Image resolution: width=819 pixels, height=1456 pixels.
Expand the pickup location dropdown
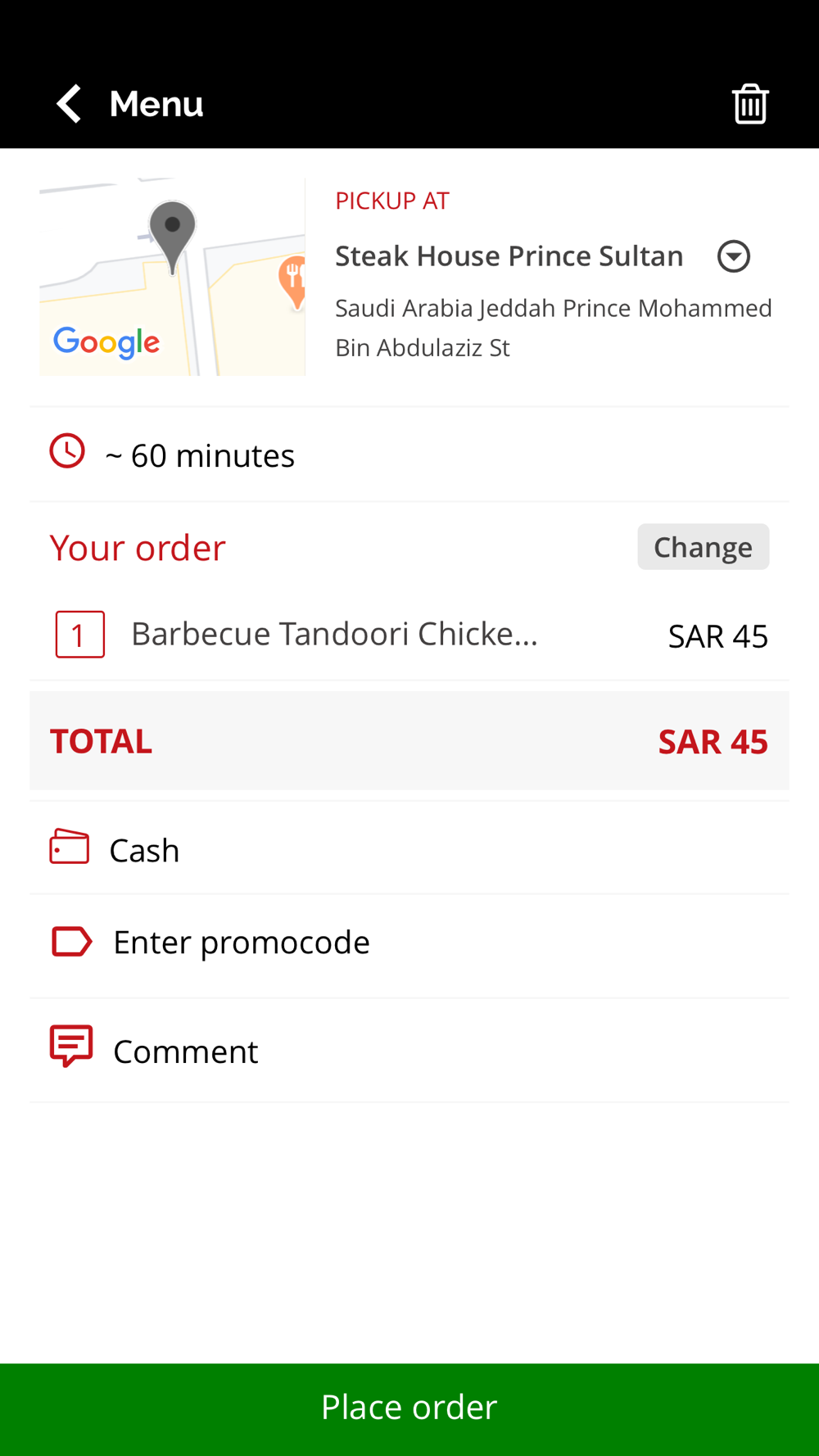point(734,256)
